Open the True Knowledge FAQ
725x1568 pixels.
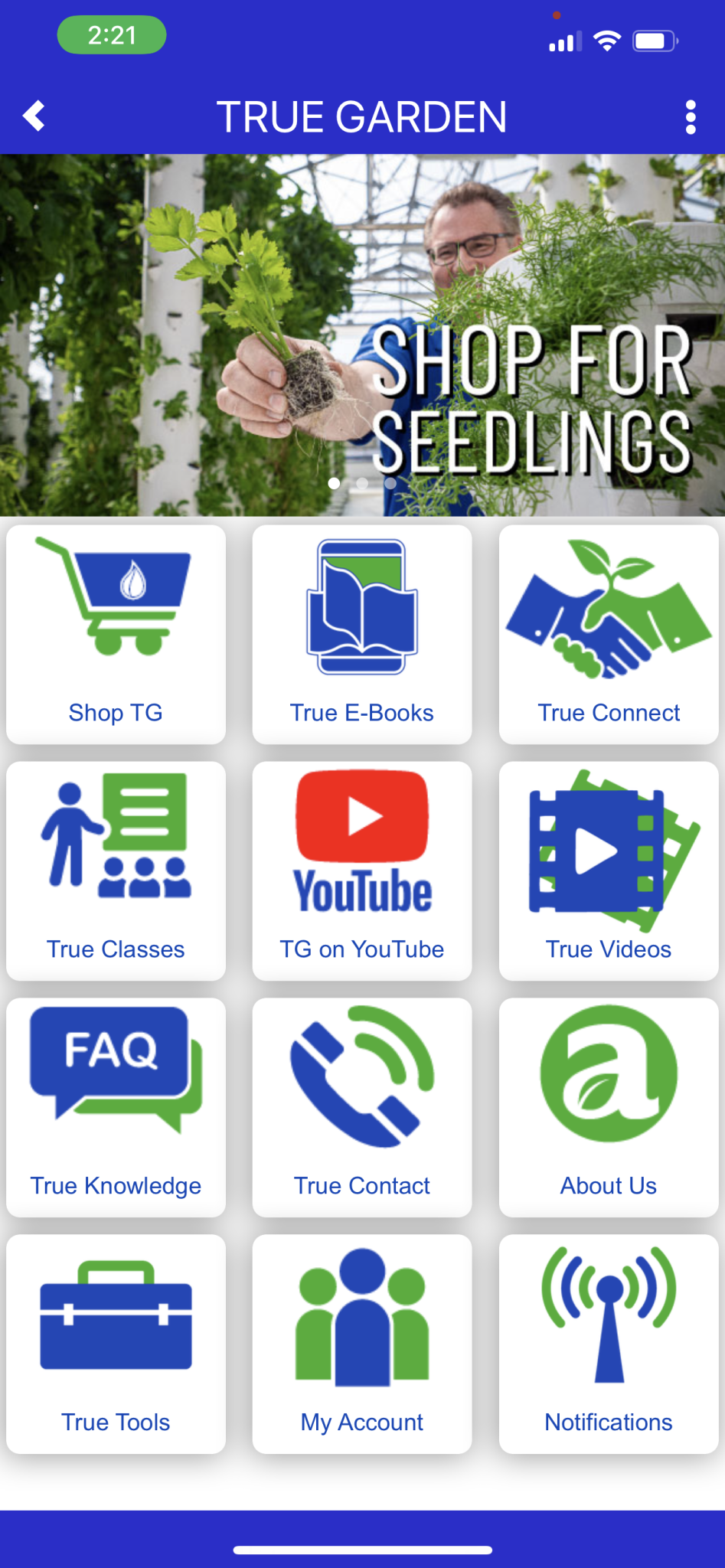[116, 1107]
